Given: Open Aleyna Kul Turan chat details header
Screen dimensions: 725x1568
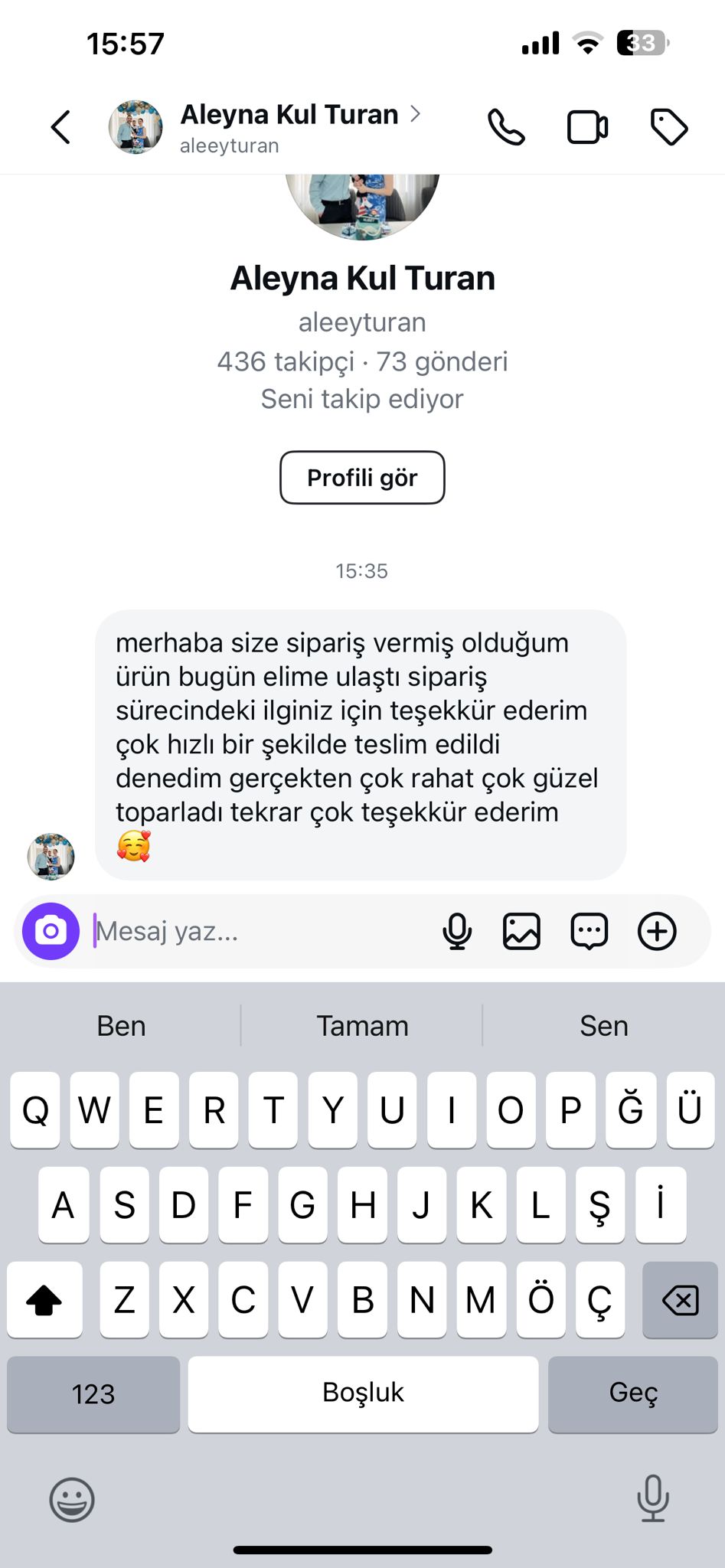Looking at the screenshot, I should coord(289,126).
